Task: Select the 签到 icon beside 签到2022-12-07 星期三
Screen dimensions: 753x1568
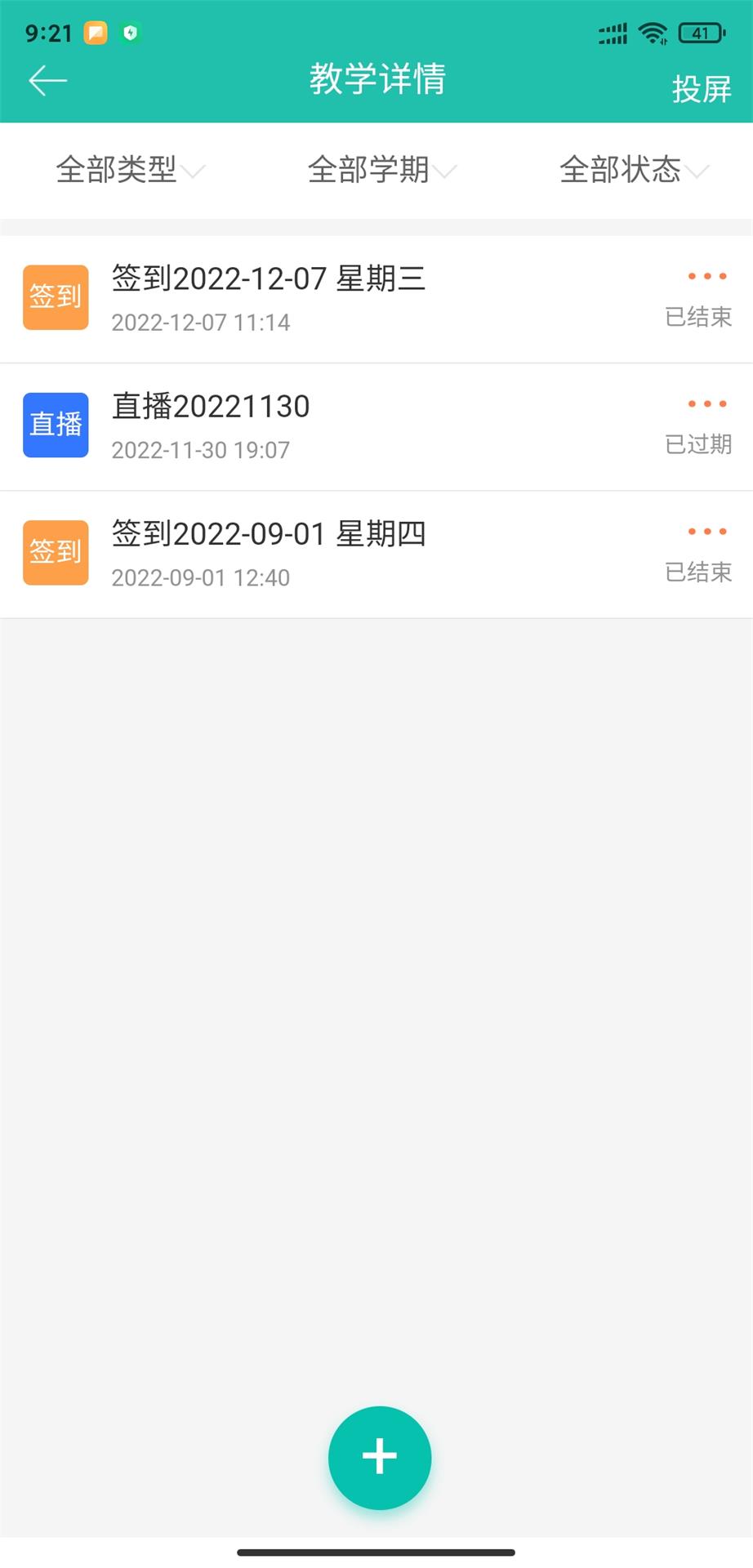Action: (x=55, y=297)
